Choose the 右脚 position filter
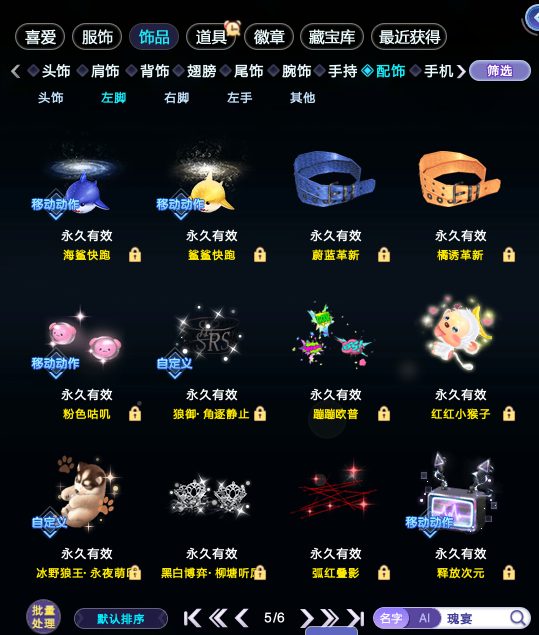Image resolution: width=539 pixels, height=635 pixels. point(177,98)
